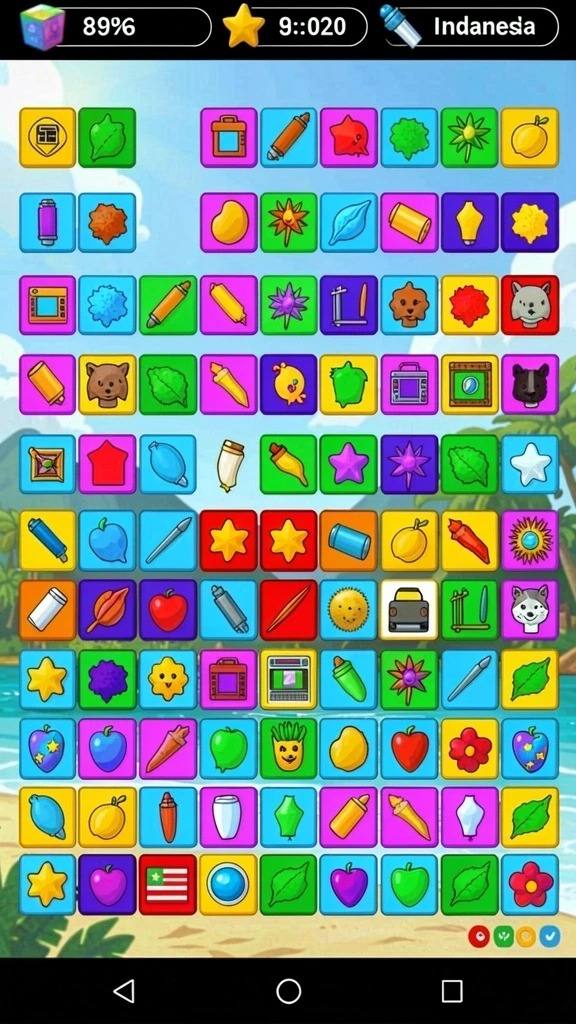The image size is (576, 1024).
Task: Select the blue orb tile on yellow
Action: [228, 884]
